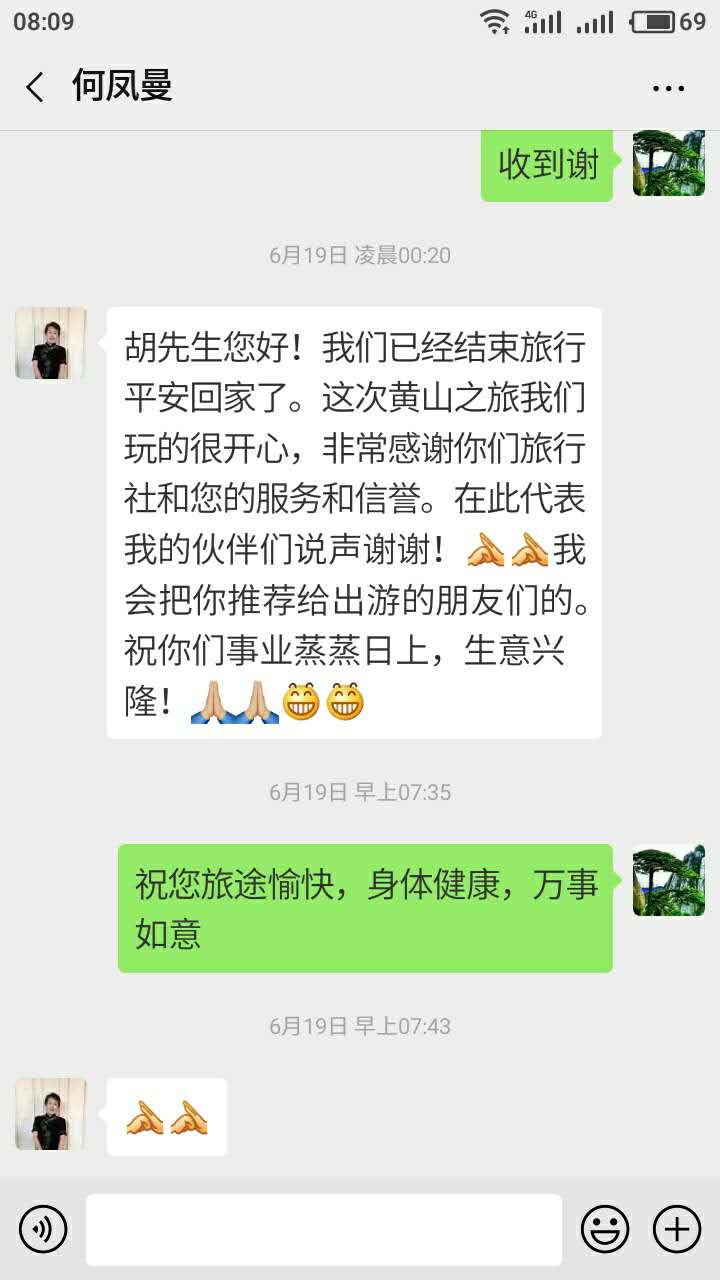Open the emoji sticker panel
This screenshot has height=1280, width=720.
click(605, 1228)
